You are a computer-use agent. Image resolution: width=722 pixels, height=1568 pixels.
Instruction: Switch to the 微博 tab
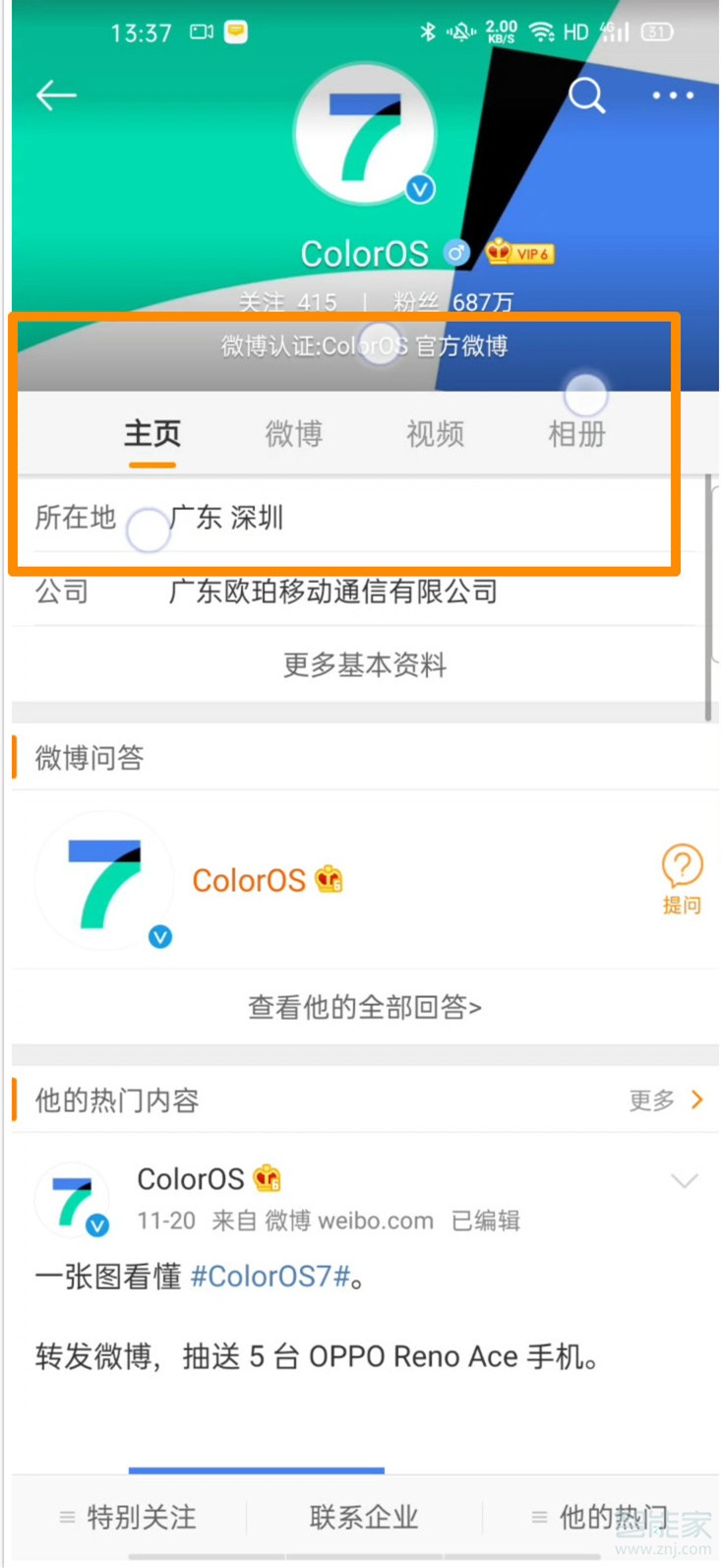pyautogui.click(x=292, y=434)
